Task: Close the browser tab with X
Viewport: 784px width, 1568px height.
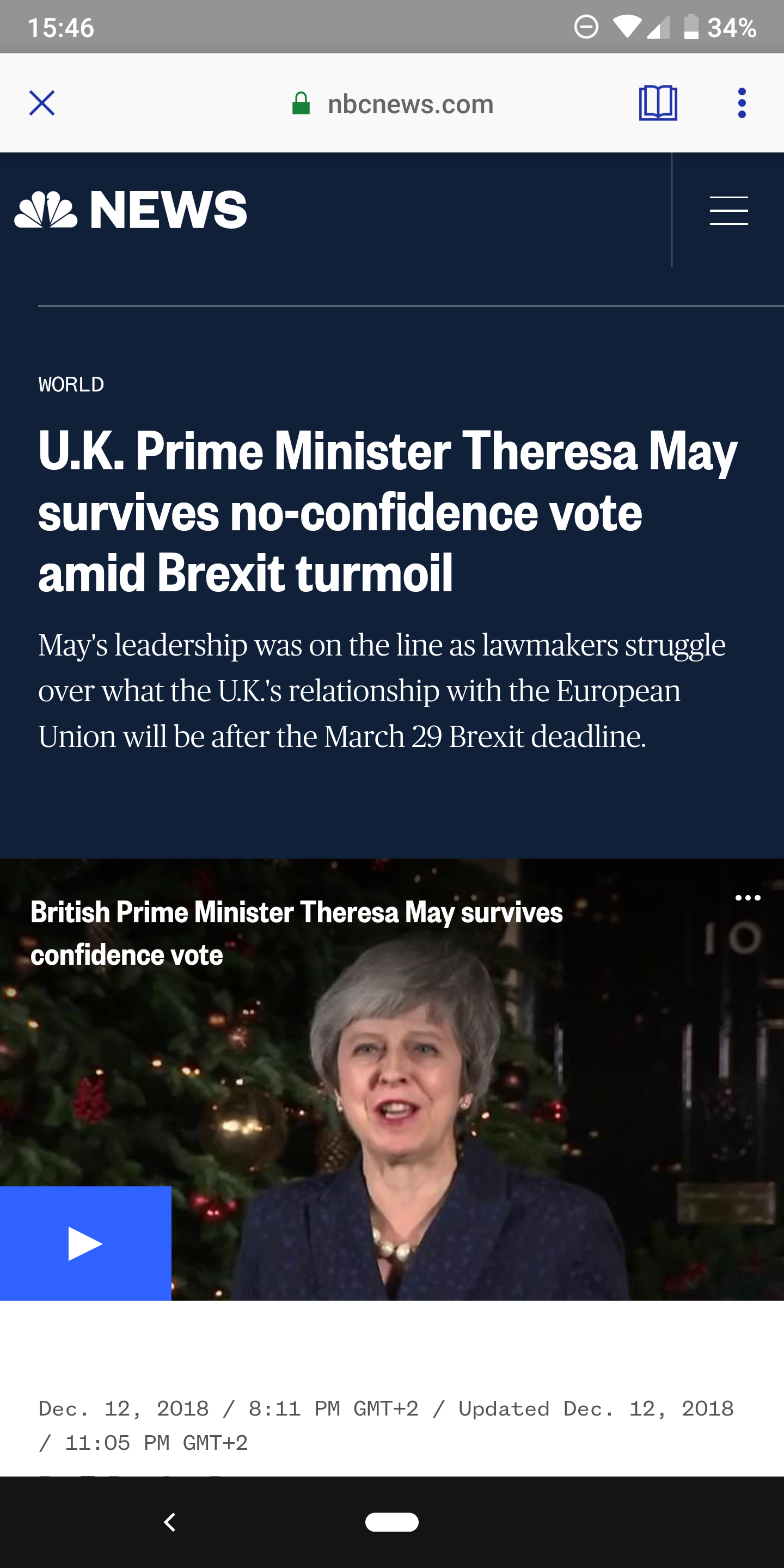Action: click(x=41, y=103)
